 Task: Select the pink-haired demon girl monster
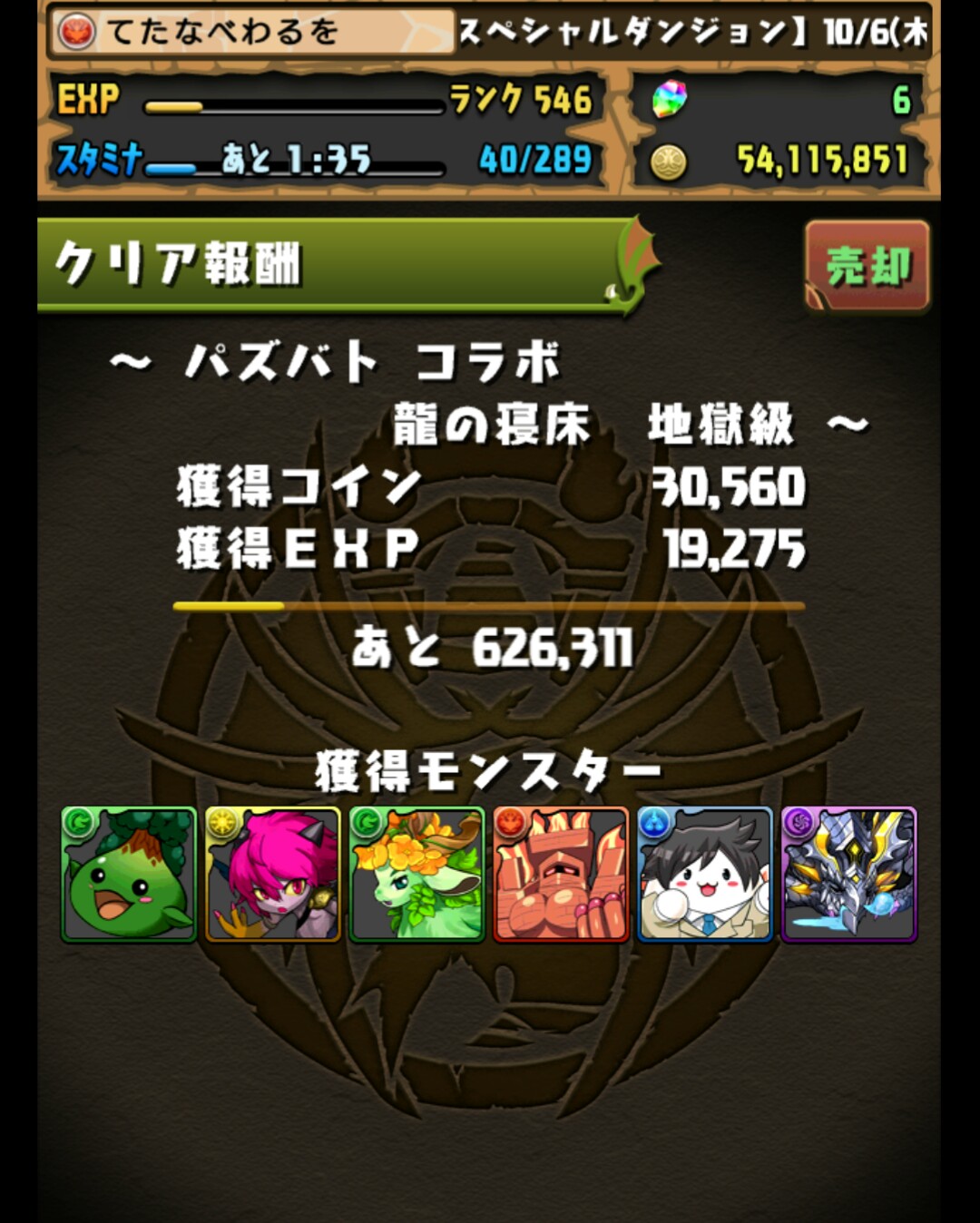(272, 875)
